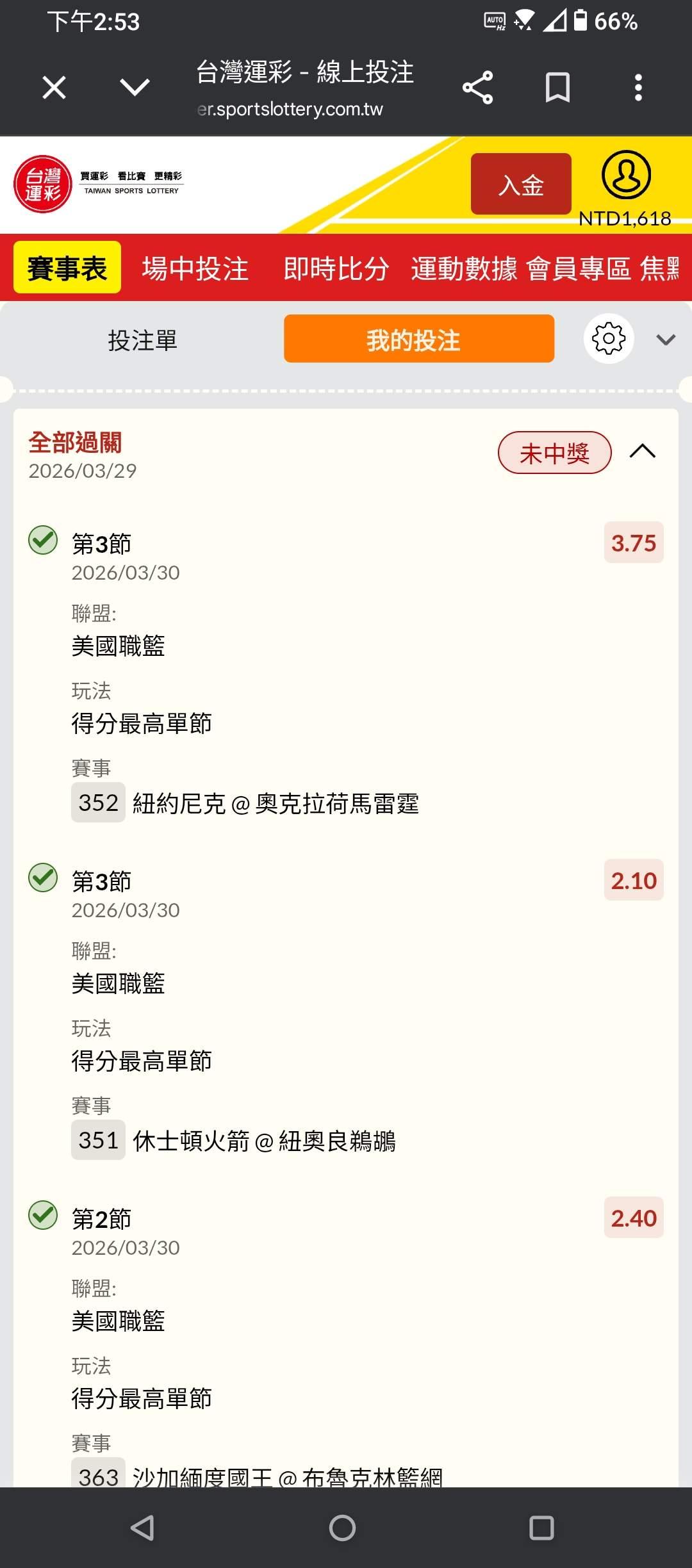Go back using the system back button
The height and width of the screenshot is (1568, 692).
click(143, 1528)
